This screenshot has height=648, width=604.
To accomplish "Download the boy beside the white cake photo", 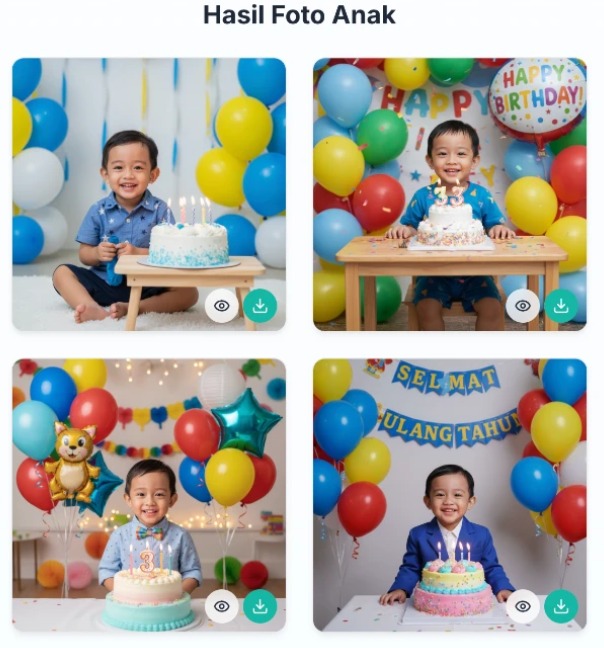I will point(260,305).
